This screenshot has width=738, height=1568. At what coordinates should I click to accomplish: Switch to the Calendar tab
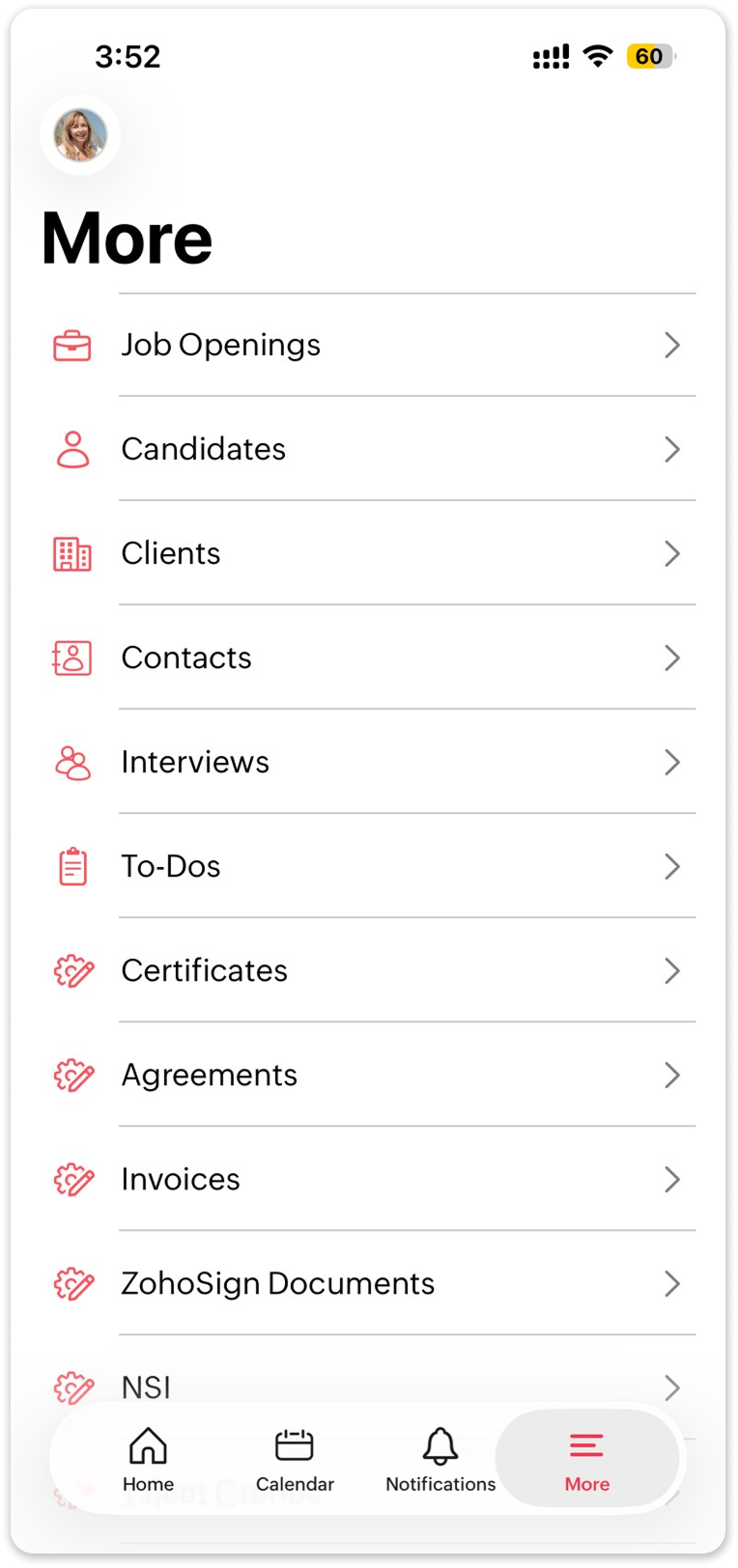[x=295, y=1460]
